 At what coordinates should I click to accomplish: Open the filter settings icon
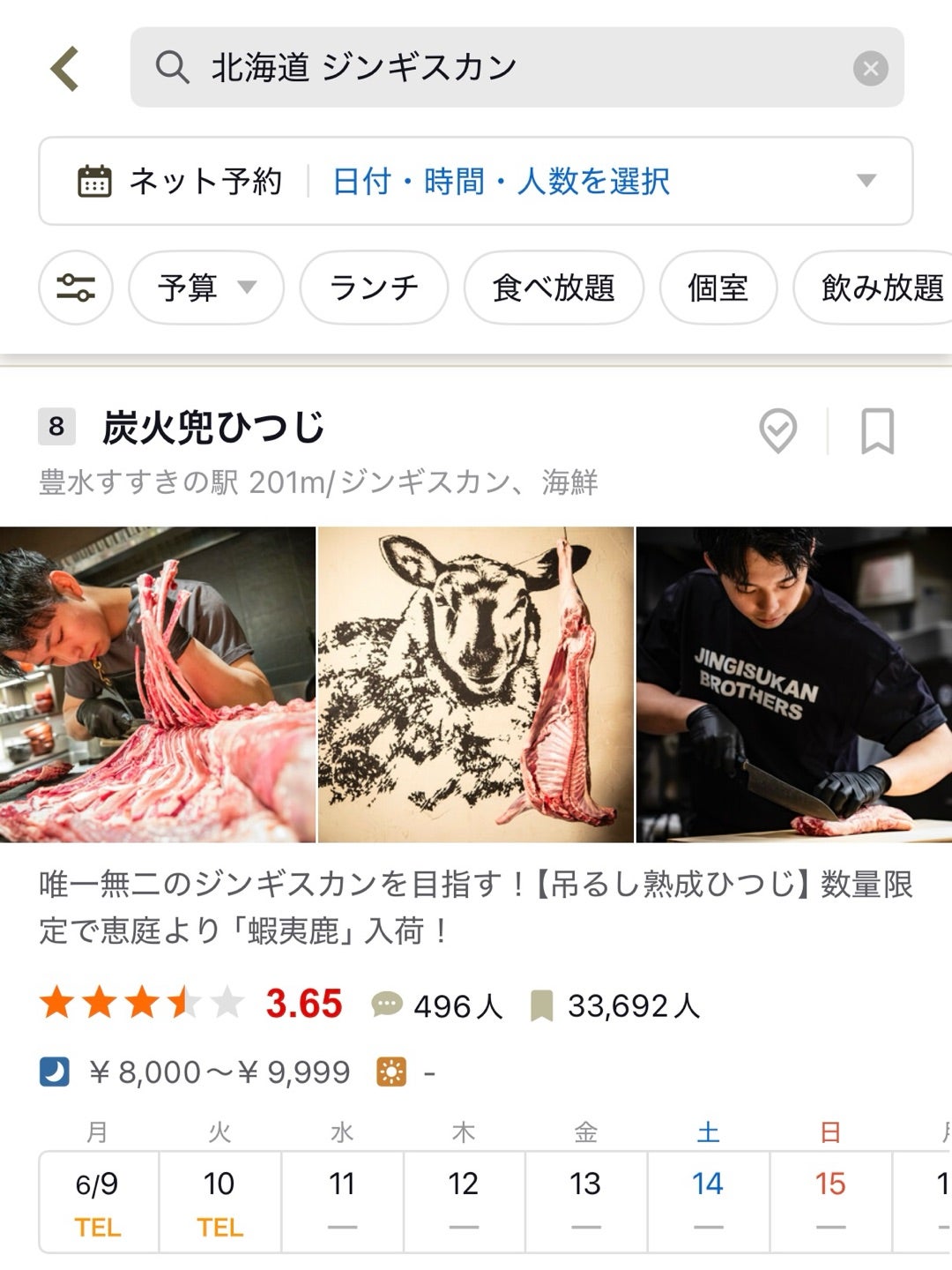76,288
